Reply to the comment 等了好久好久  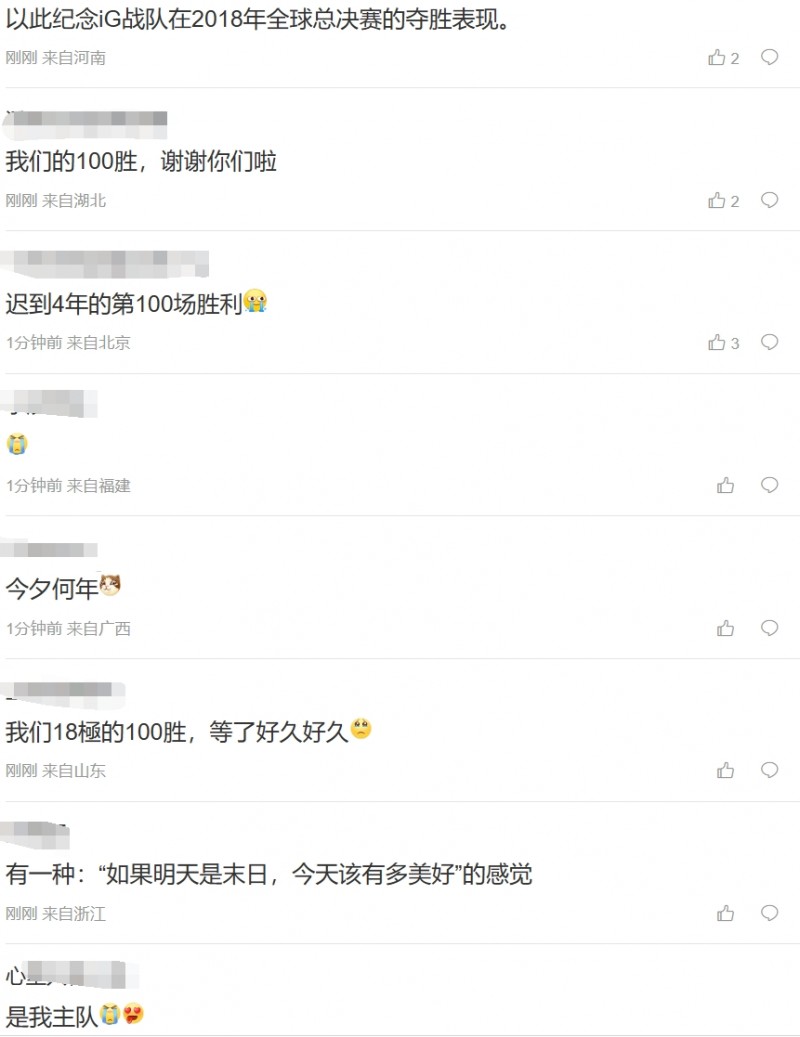(769, 771)
